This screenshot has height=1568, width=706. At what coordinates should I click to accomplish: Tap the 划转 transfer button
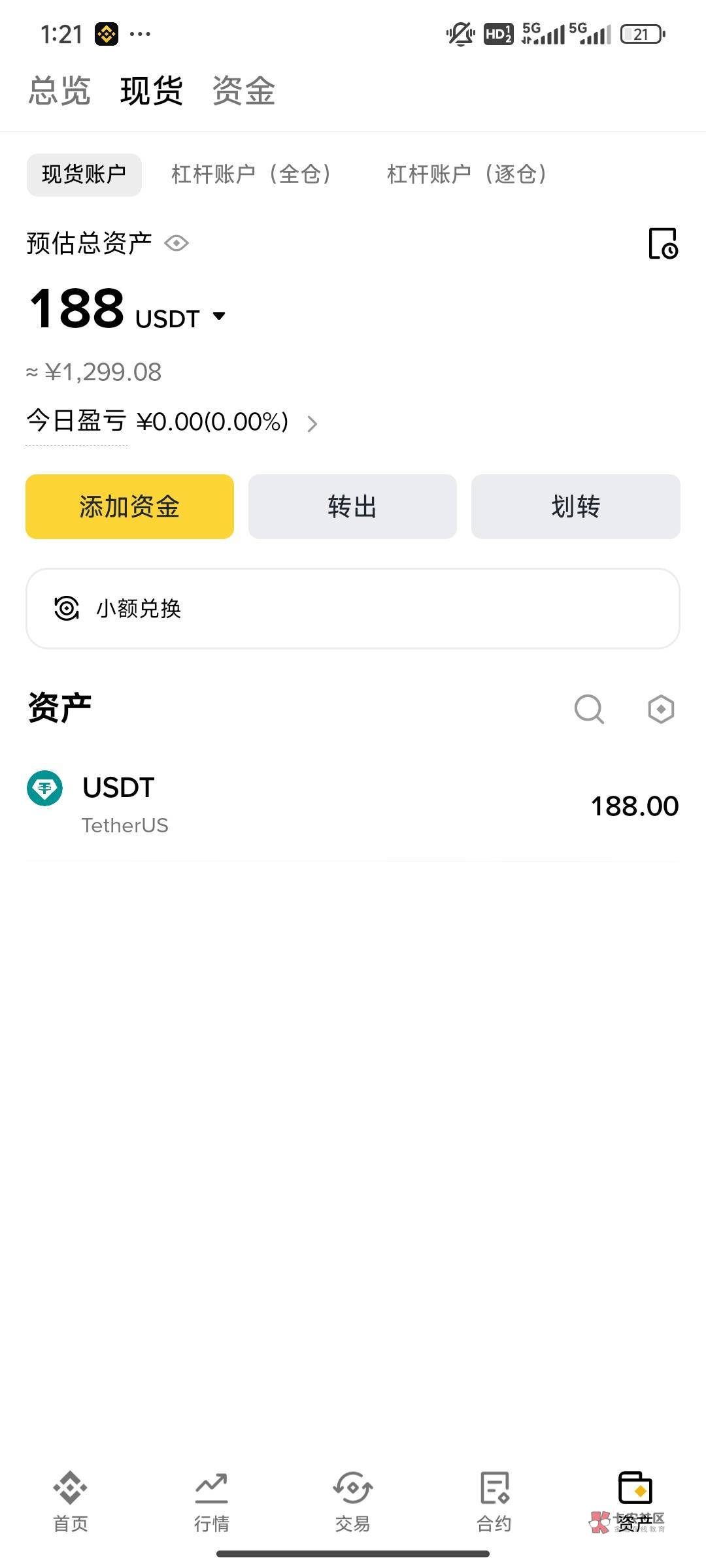tap(576, 506)
